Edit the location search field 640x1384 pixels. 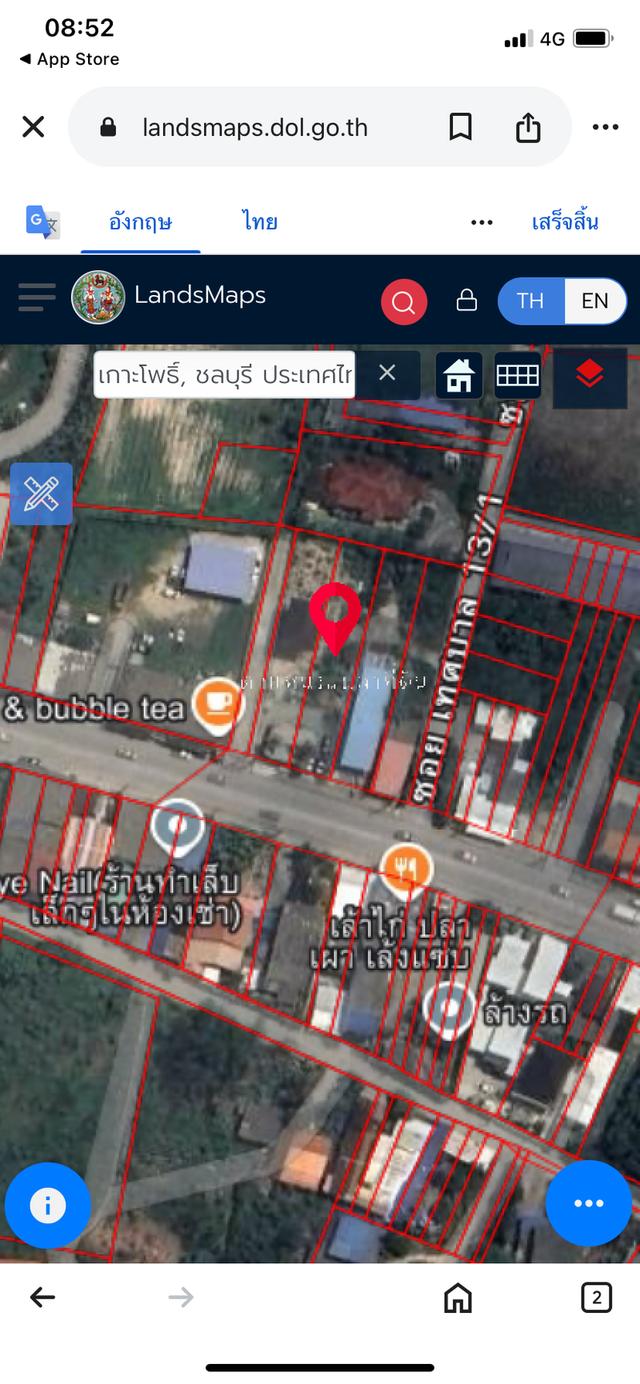point(224,375)
